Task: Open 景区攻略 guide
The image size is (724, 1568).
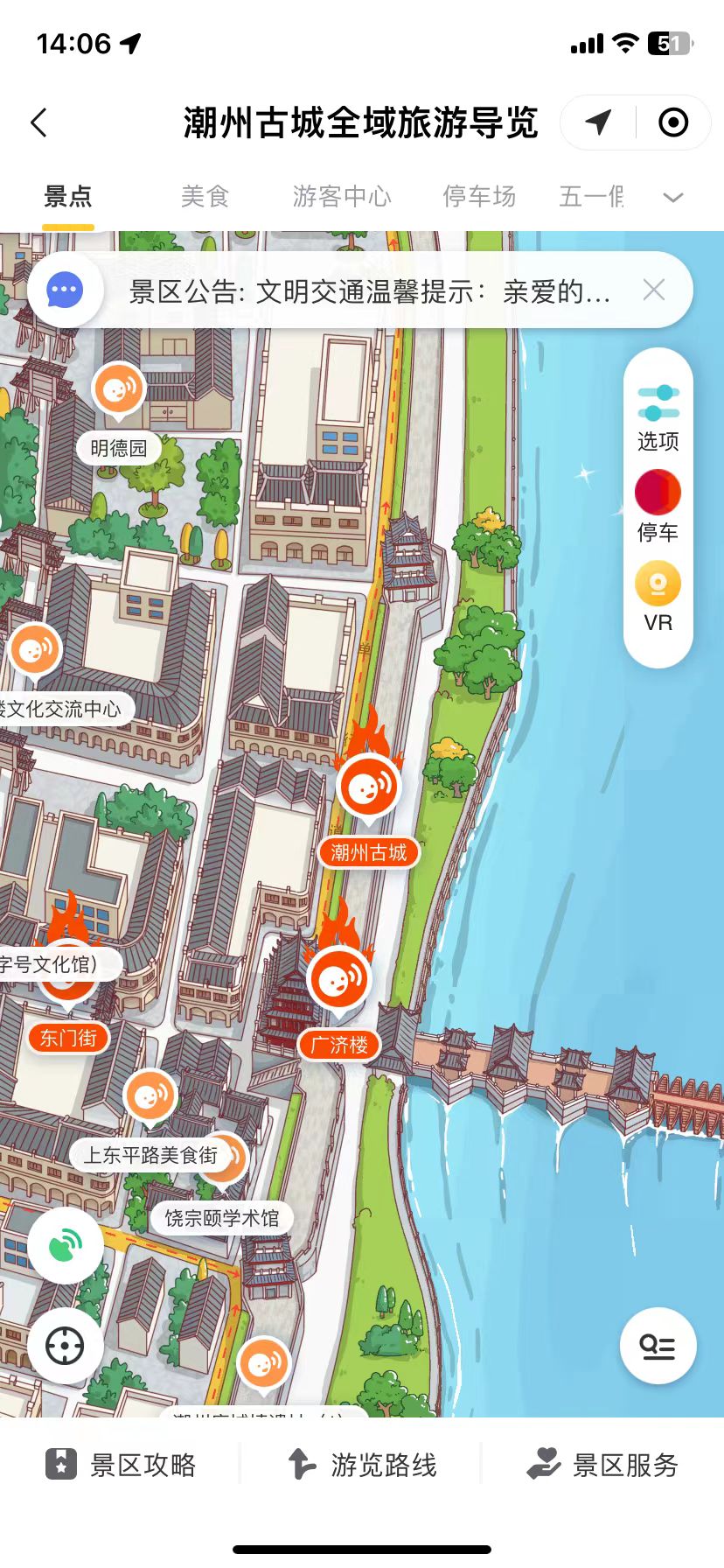Action: point(122,1465)
